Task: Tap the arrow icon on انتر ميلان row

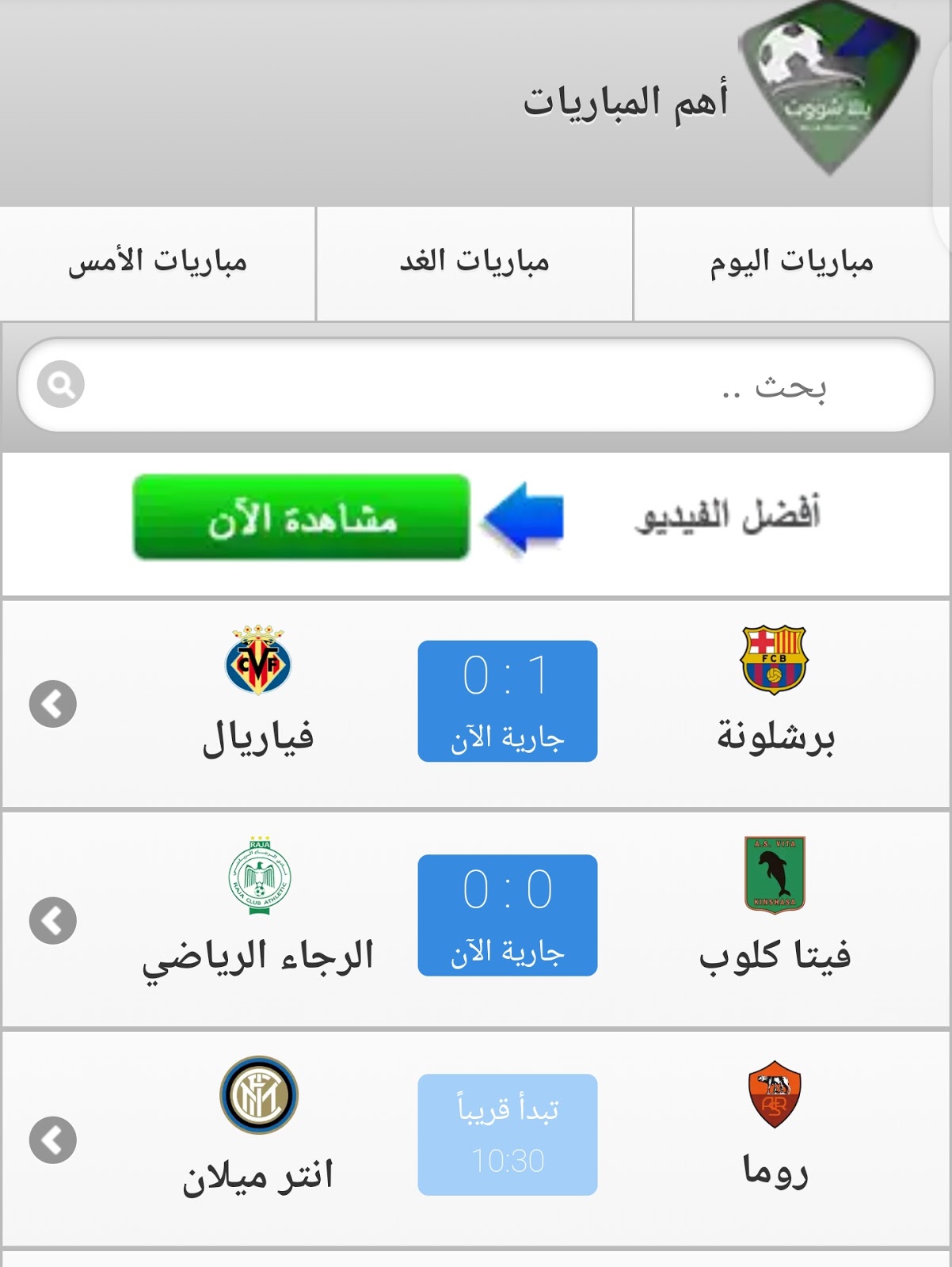Action: 53,1140
